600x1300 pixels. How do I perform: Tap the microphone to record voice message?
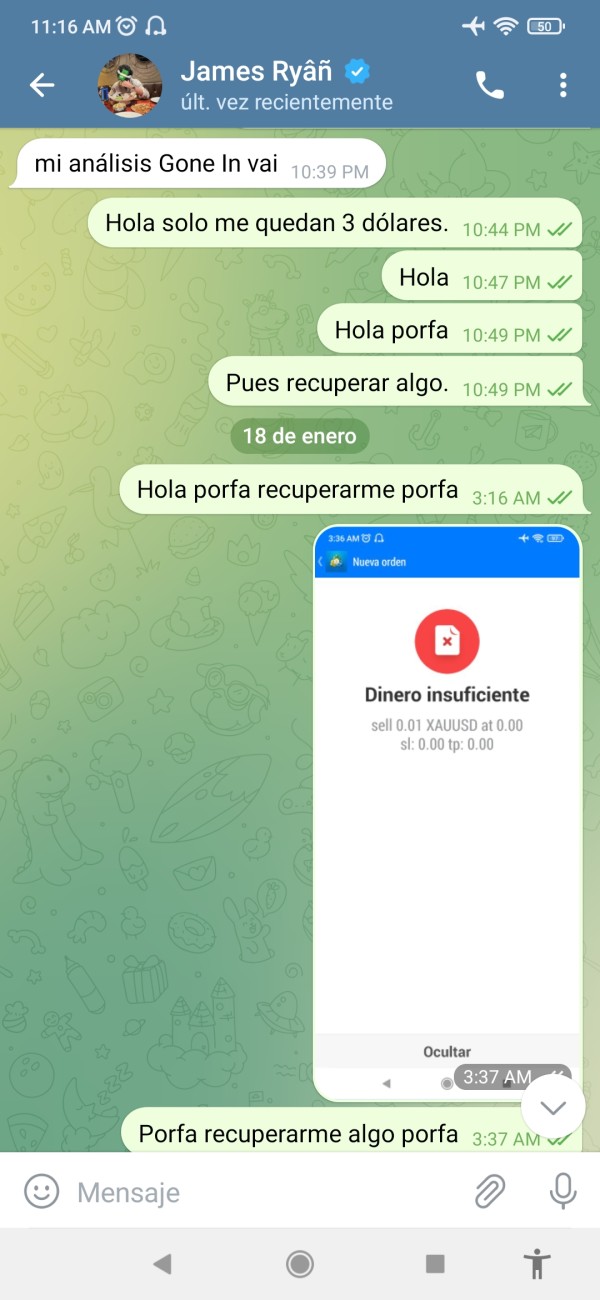(563, 1191)
